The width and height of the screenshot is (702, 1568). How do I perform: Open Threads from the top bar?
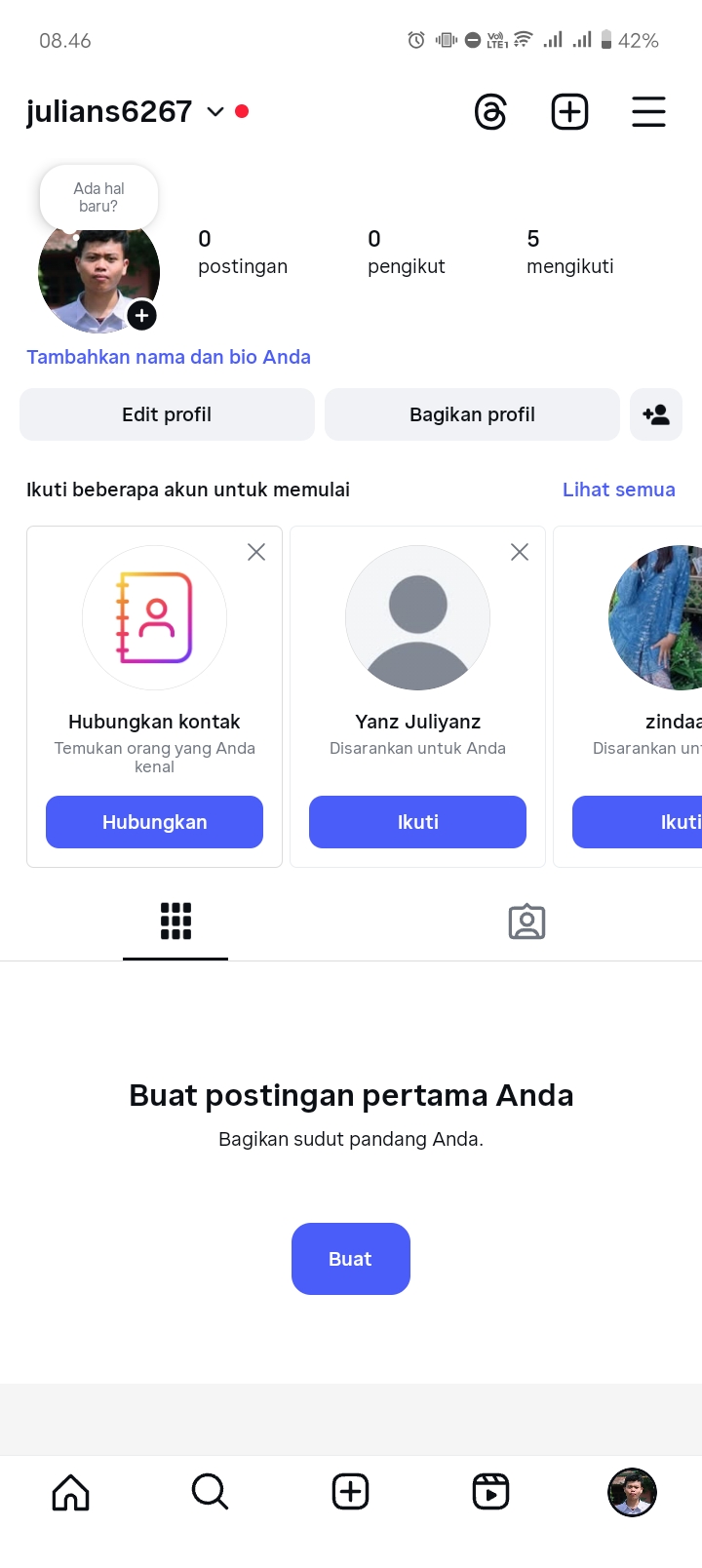[x=490, y=112]
